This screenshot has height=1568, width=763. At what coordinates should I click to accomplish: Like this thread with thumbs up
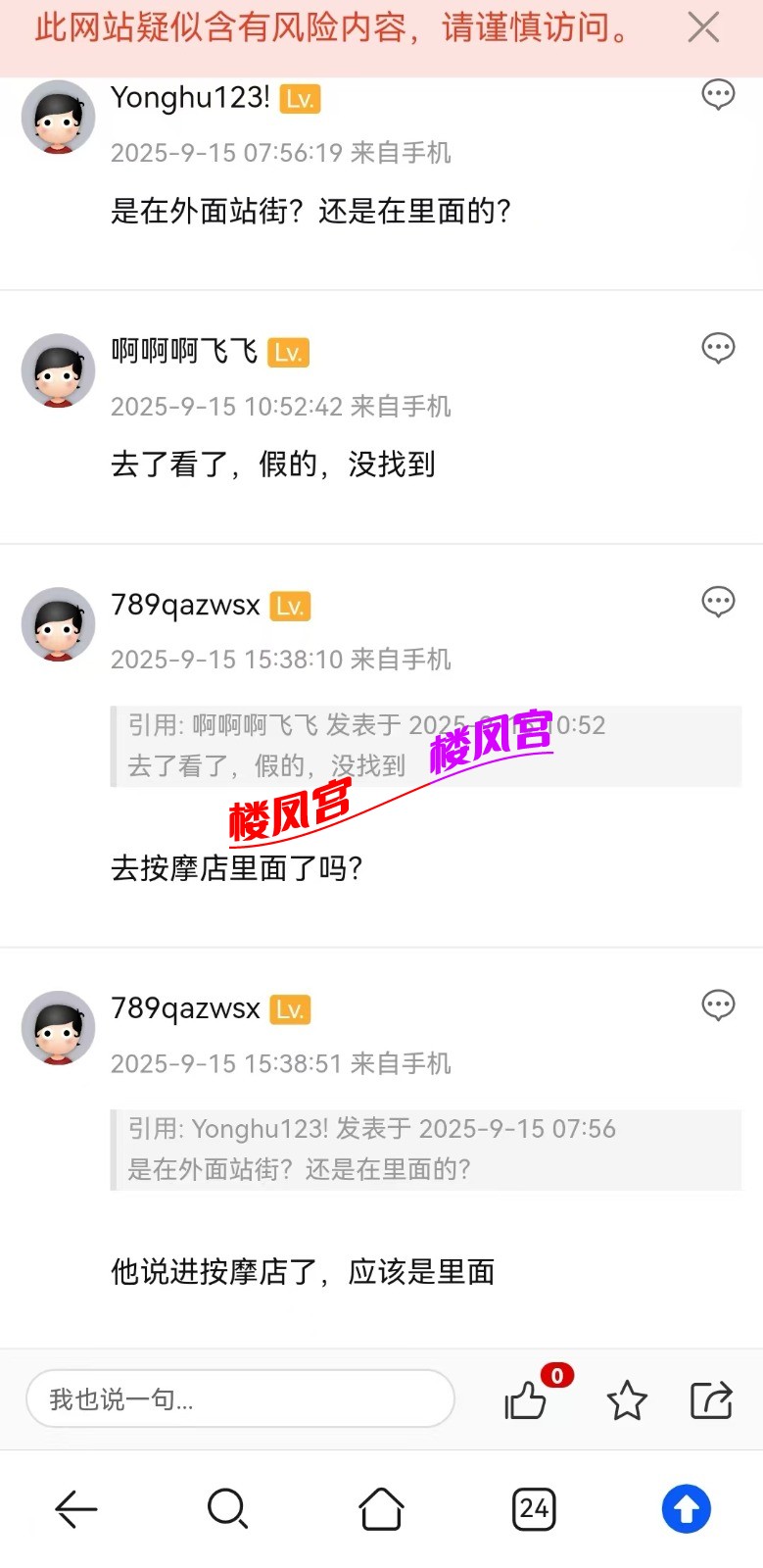527,1399
